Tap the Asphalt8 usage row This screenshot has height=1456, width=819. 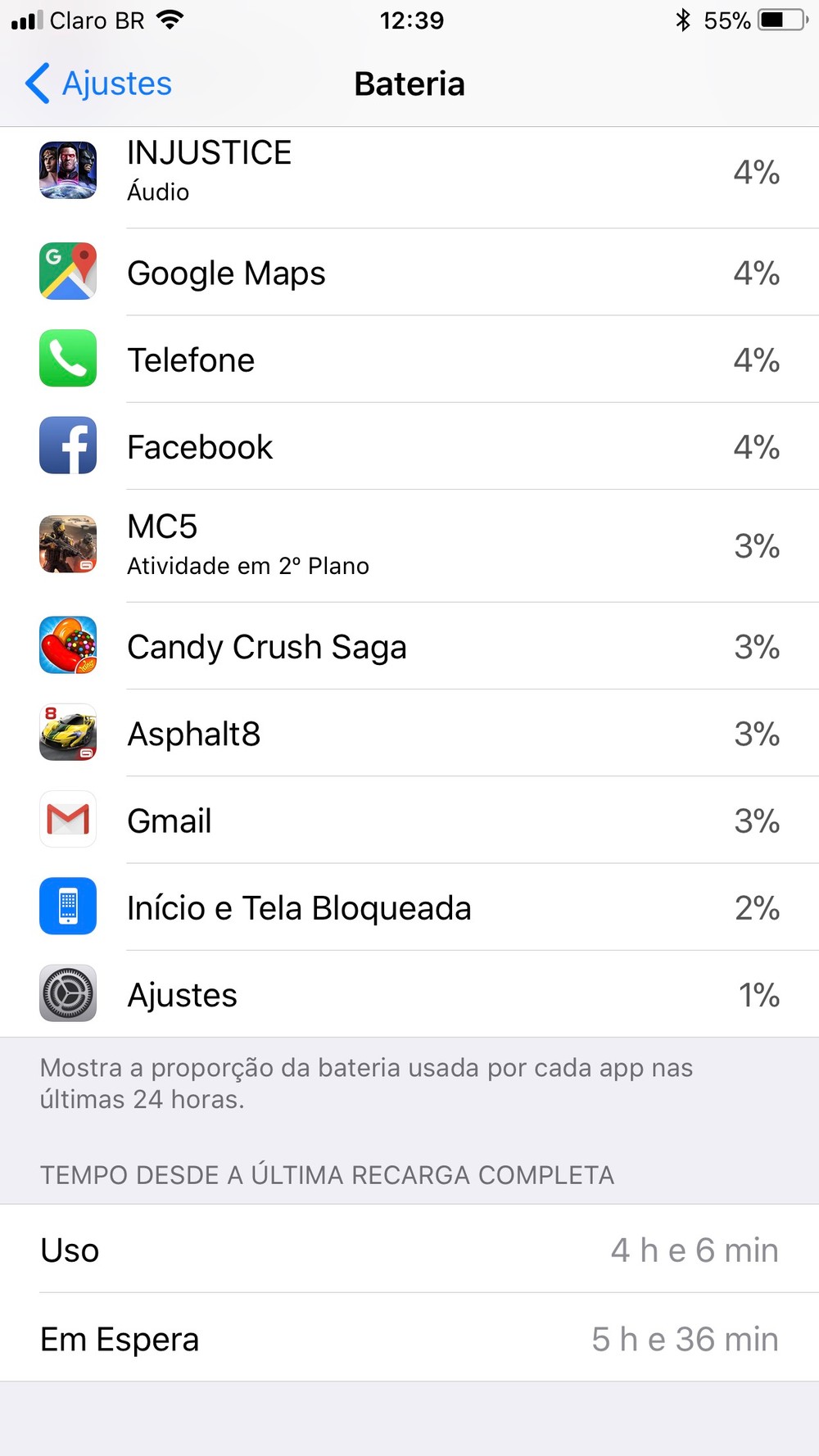409,733
